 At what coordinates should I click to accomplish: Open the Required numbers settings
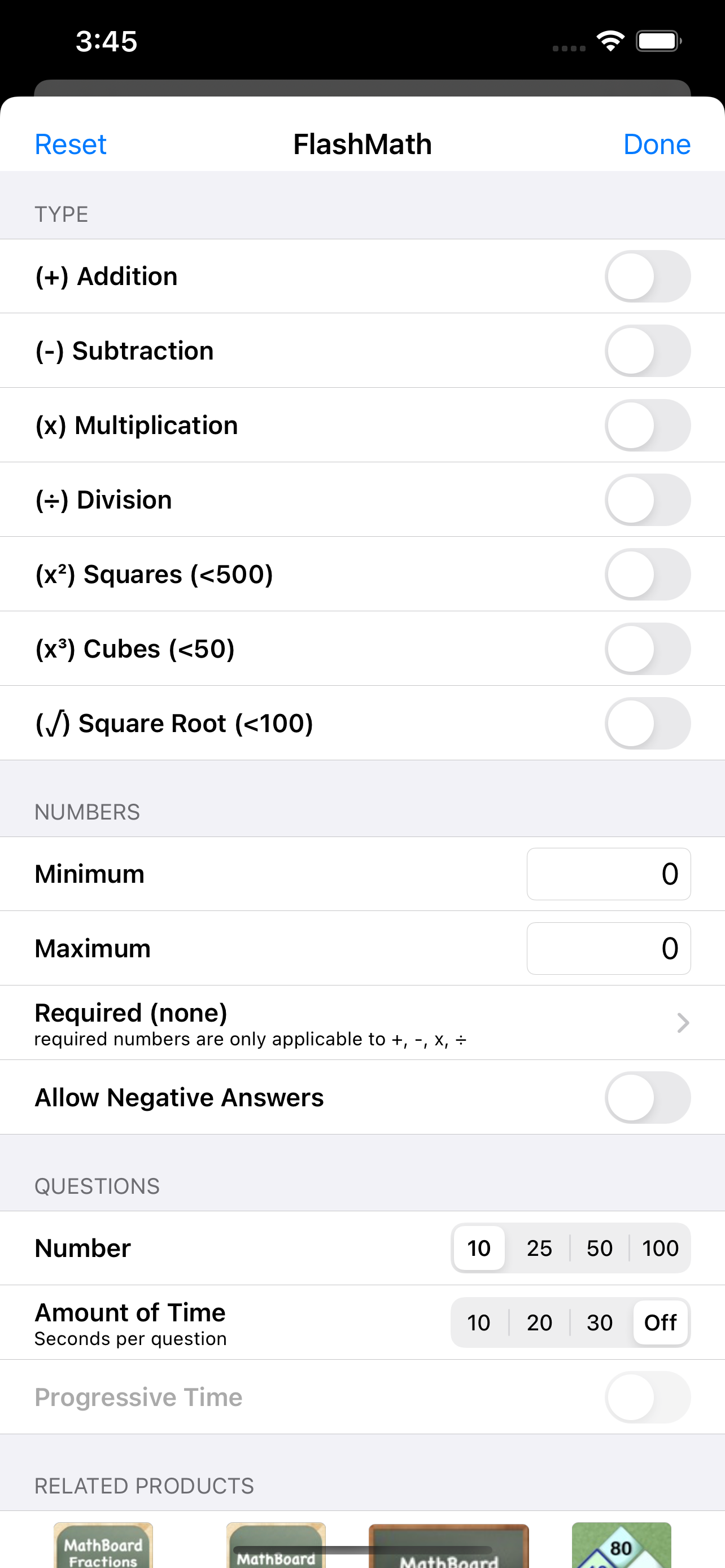tap(362, 1023)
